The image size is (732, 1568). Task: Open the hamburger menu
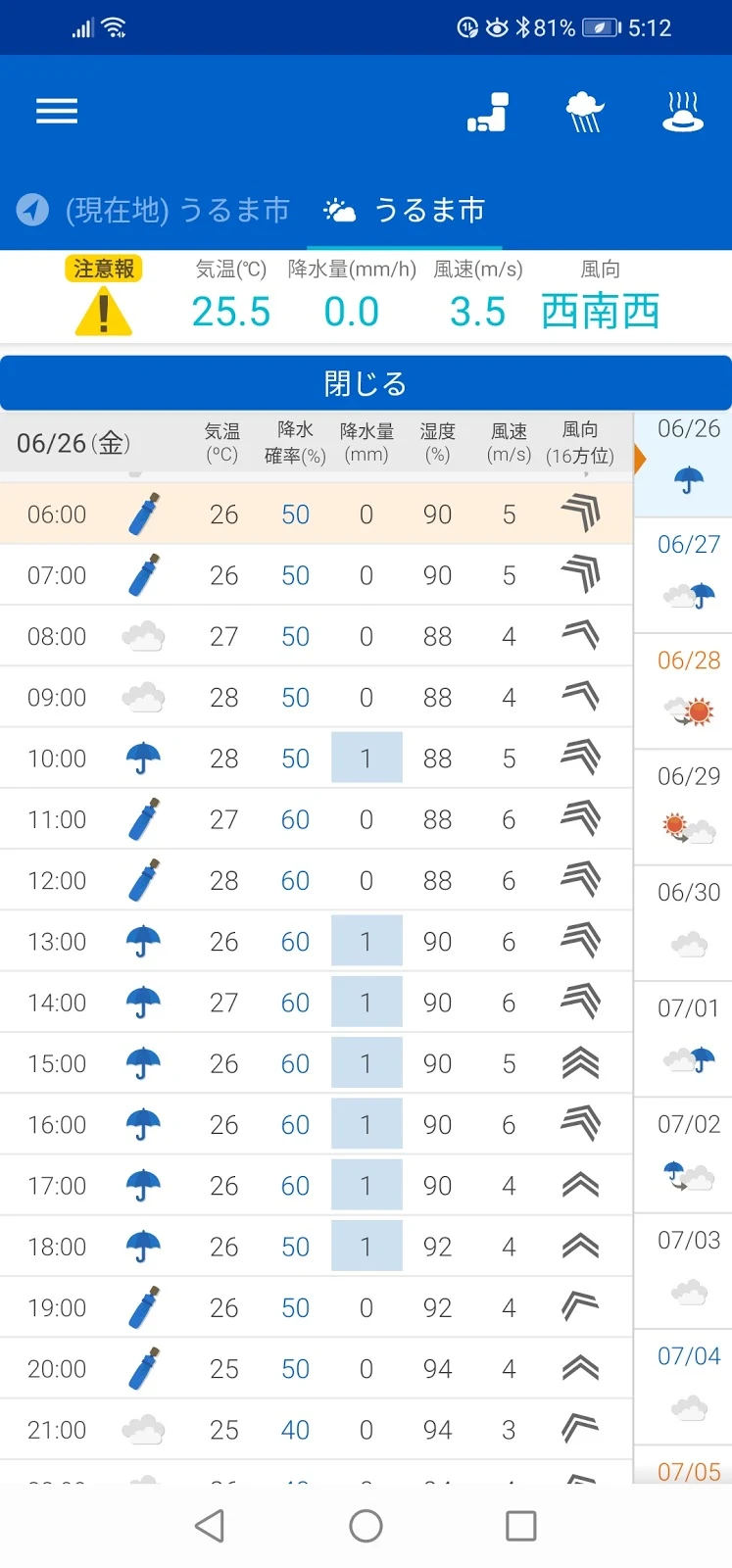(57, 111)
